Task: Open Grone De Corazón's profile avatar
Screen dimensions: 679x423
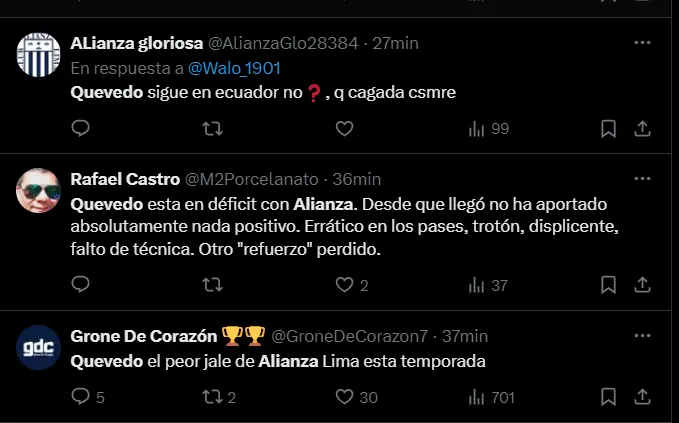Action: click(40, 347)
